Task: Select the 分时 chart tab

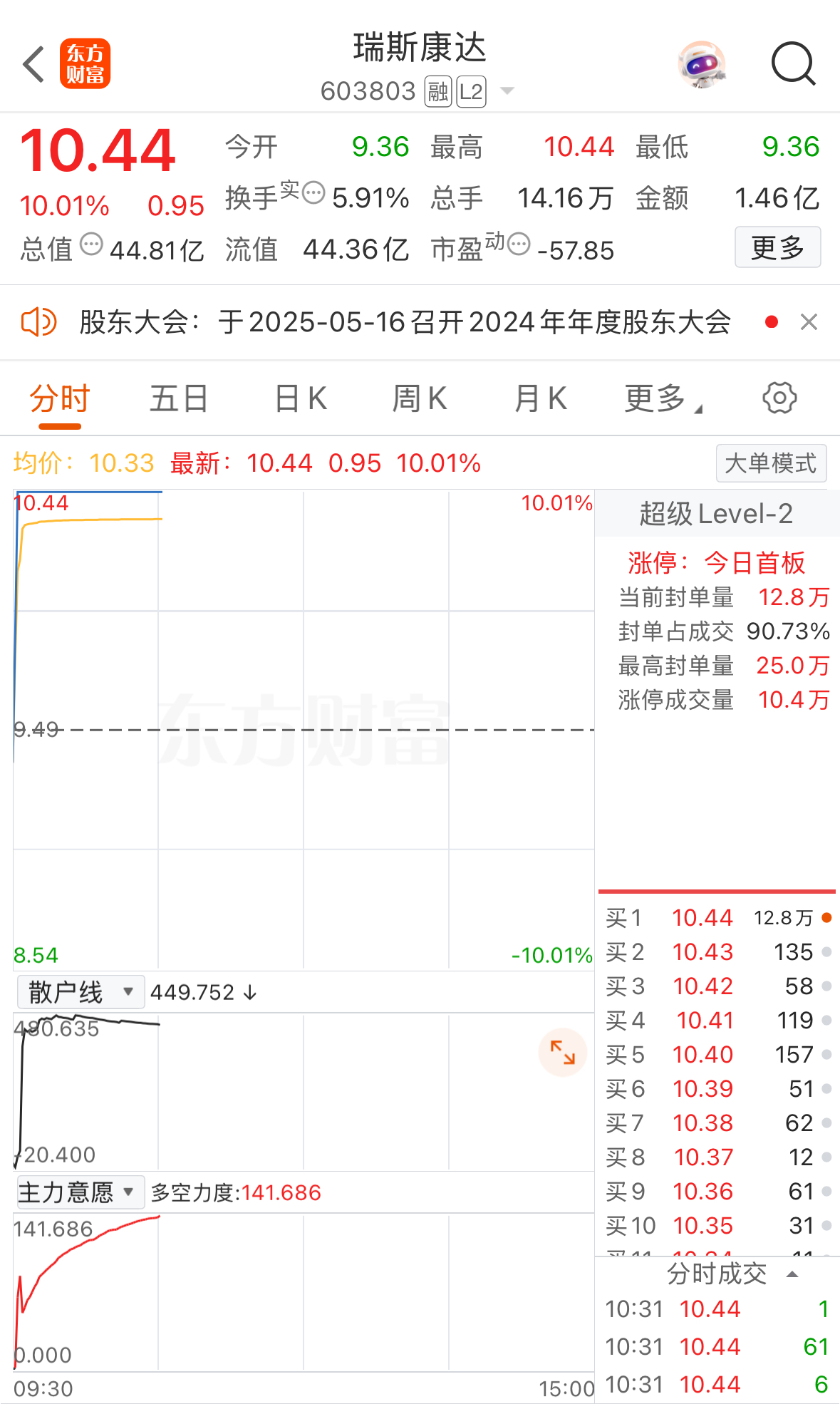Action: pyautogui.click(x=60, y=398)
